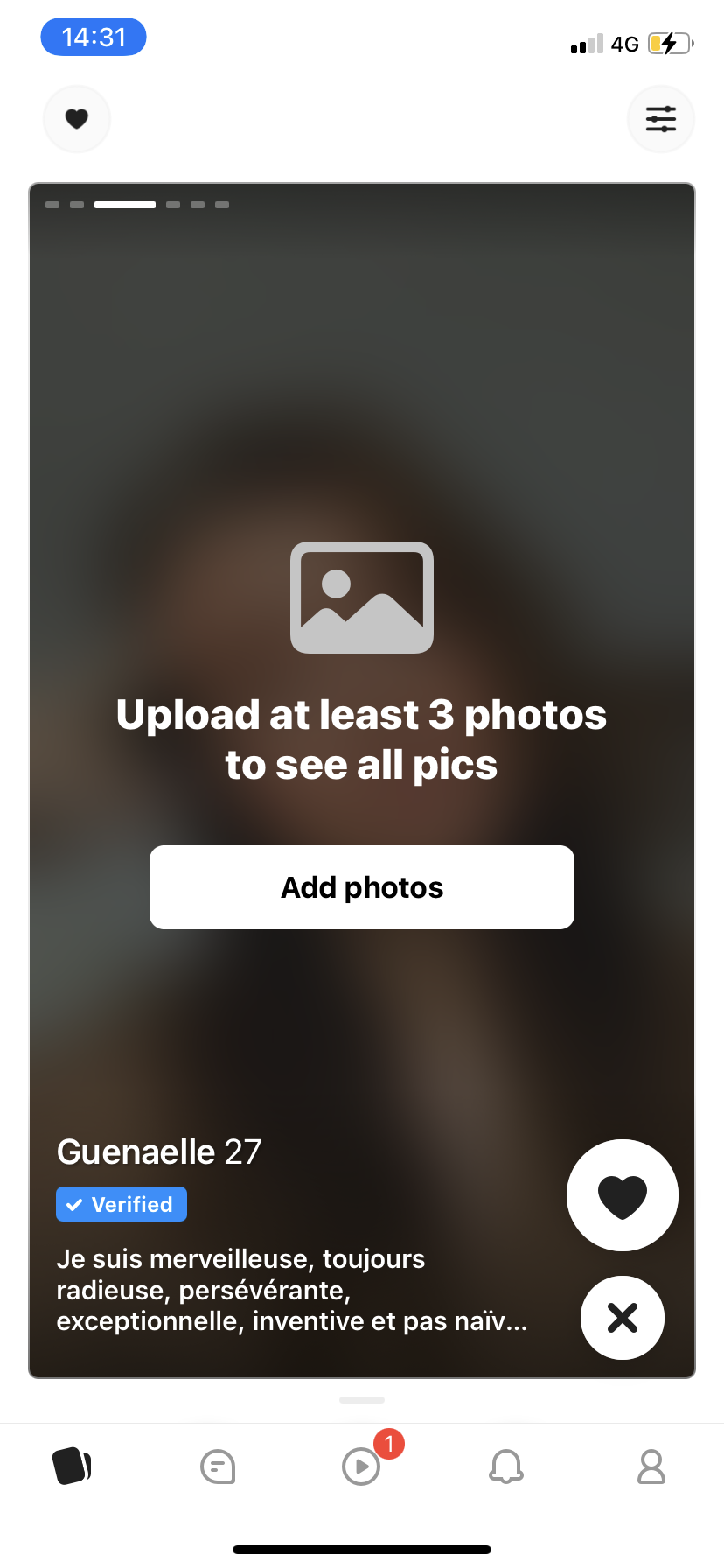Like Guenaelle's profile
The height and width of the screenshot is (1568, 724).
tap(623, 1195)
